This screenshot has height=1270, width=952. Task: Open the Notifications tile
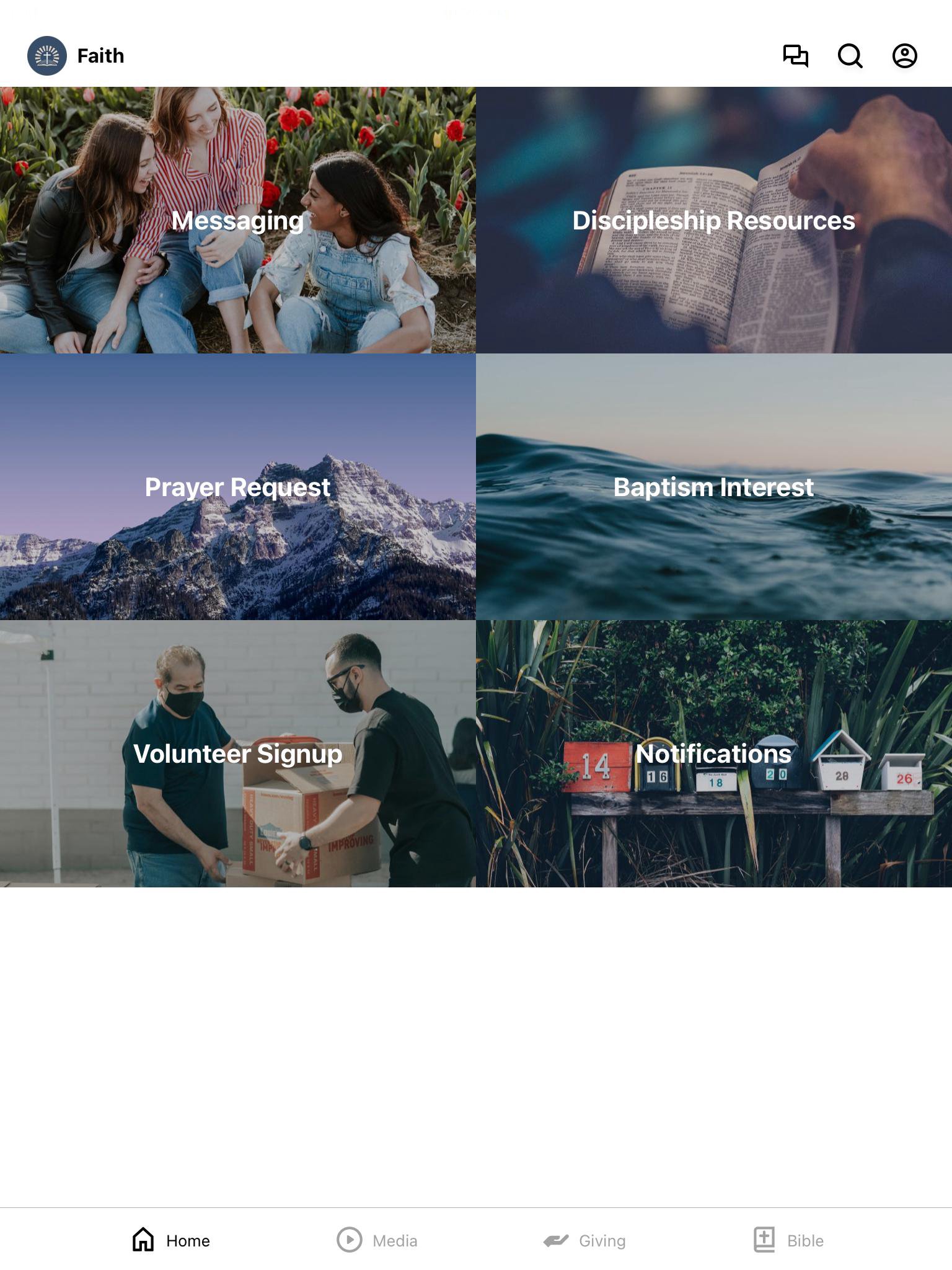click(714, 753)
